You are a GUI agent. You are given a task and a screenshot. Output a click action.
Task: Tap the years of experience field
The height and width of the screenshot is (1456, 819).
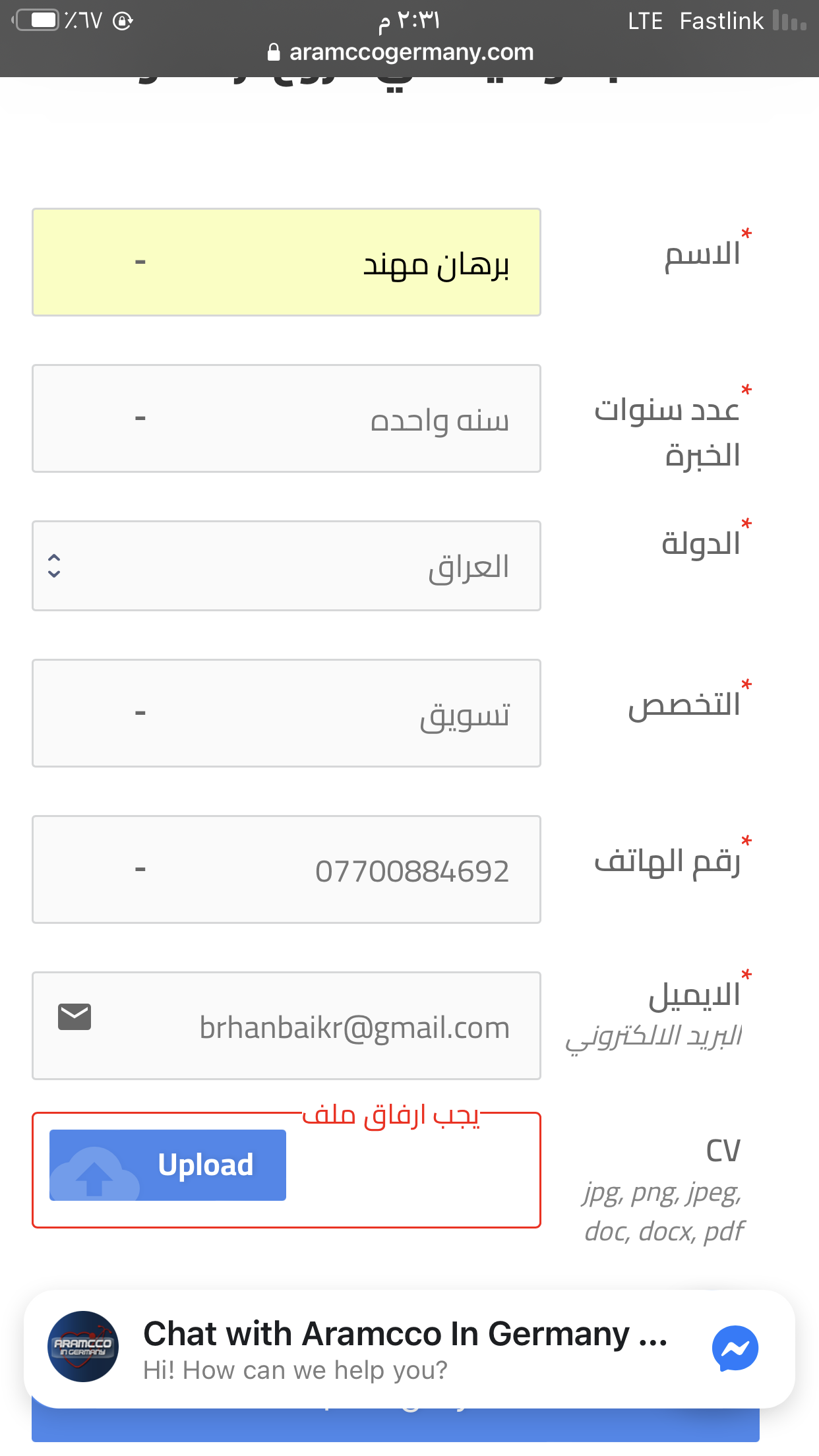click(286, 418)
